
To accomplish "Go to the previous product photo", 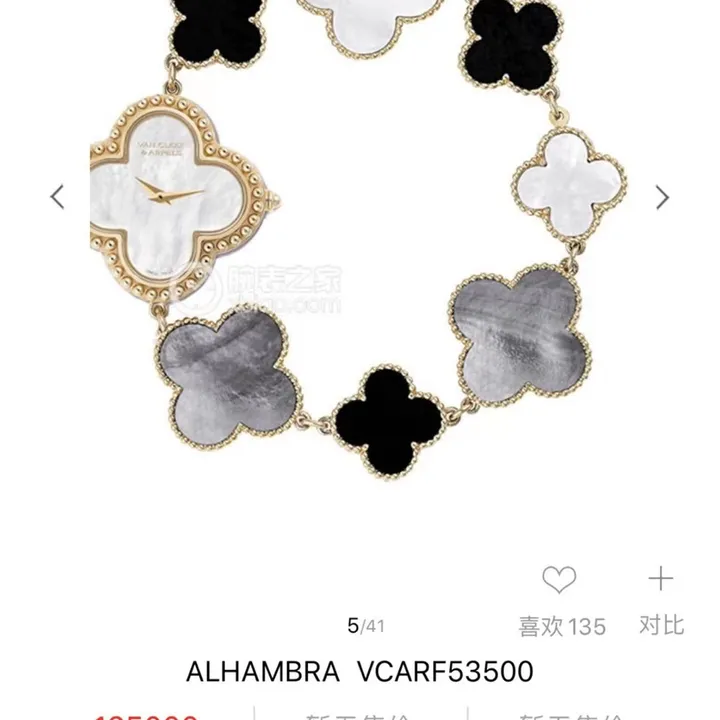I will pyautogui.click(x=57, y=197).
